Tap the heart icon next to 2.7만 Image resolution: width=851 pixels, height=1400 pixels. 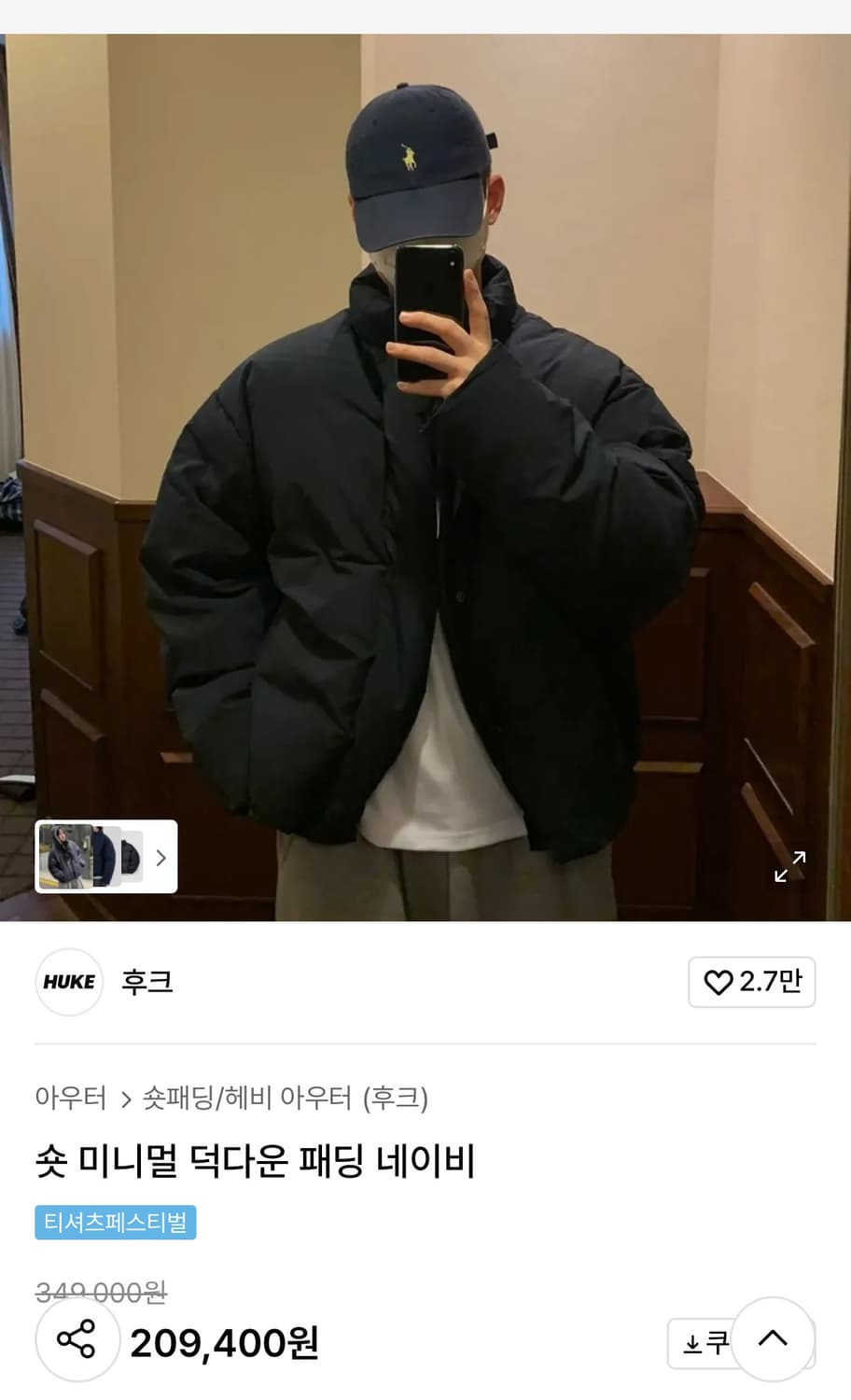pyautogui.click(x=718, y=982)
